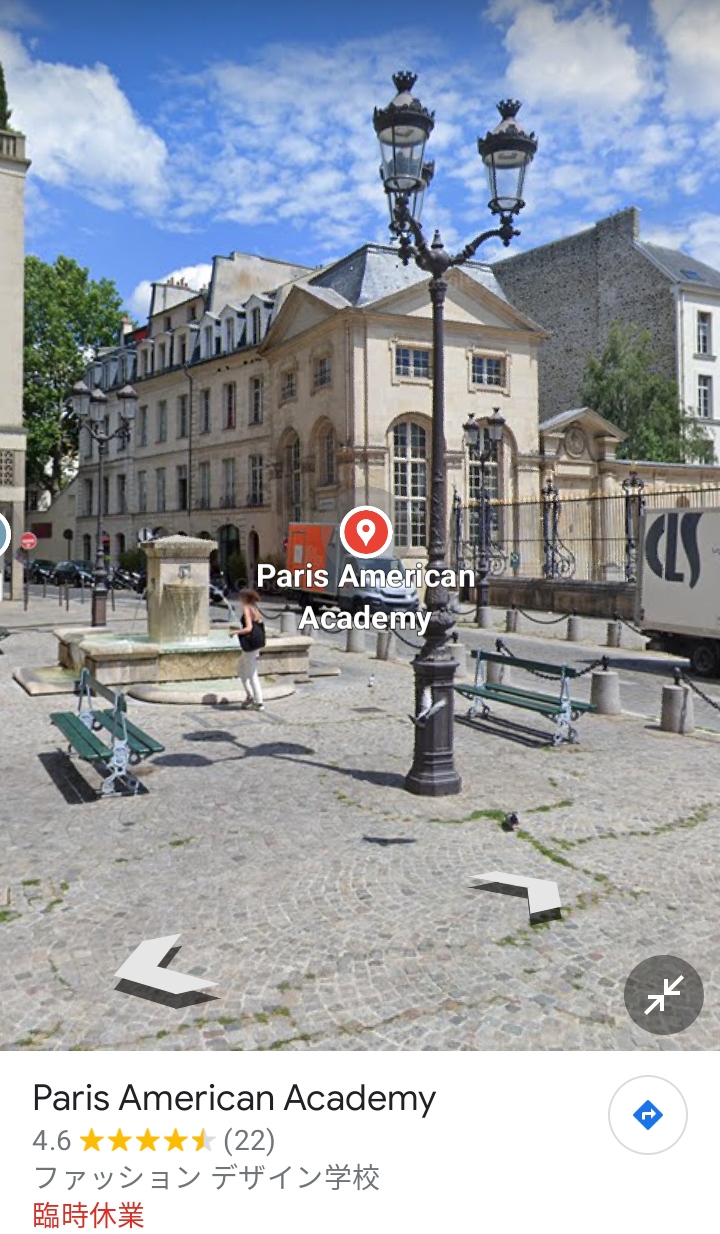Get directions to Paris American Academy
This screenshot has width=720, height=1234.
(x=647, y=1114)
